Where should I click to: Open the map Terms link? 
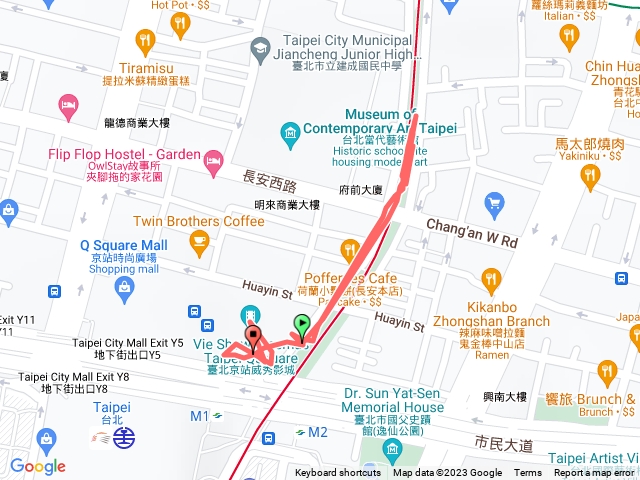click(x=528, y=473)
